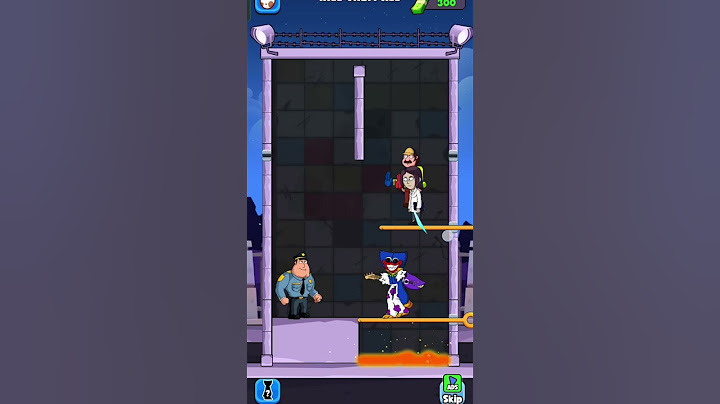The width and height of the screenshot is (720, 404).
Task: Skip the level by watching an ad
Action: click(452, 389)
